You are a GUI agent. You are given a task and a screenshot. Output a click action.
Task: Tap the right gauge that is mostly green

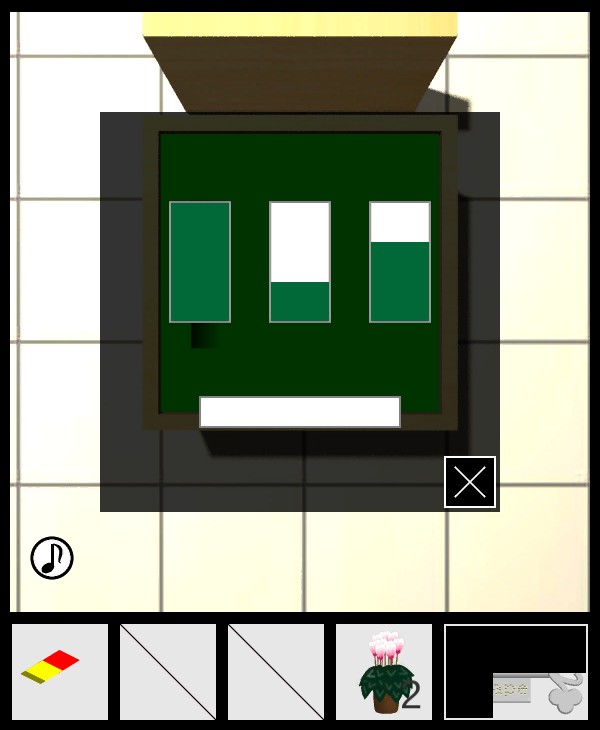coord(400,262)
